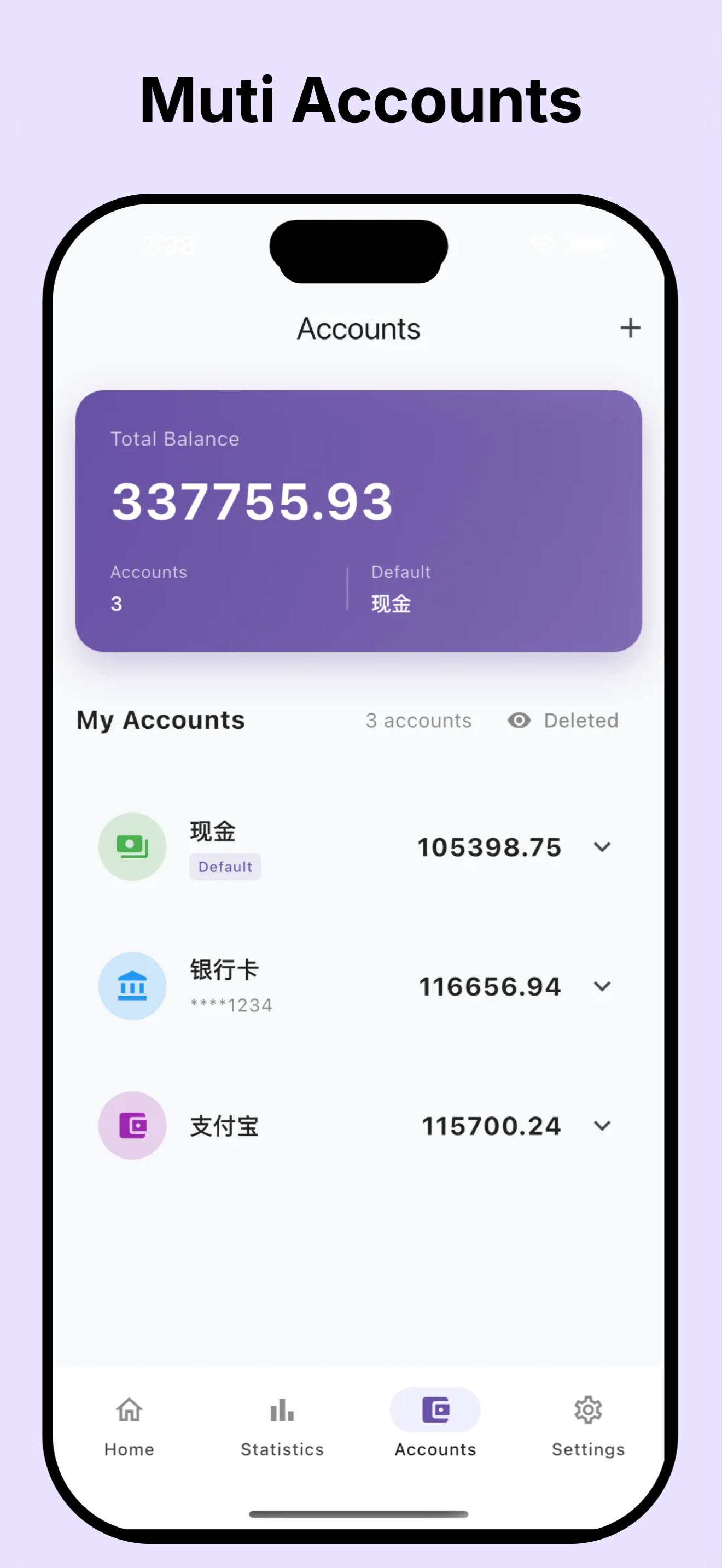The width and height of the screenshot is (722, 1568).
Task: Click the bank icon for 银行卡 account
Action: (132, 986)
